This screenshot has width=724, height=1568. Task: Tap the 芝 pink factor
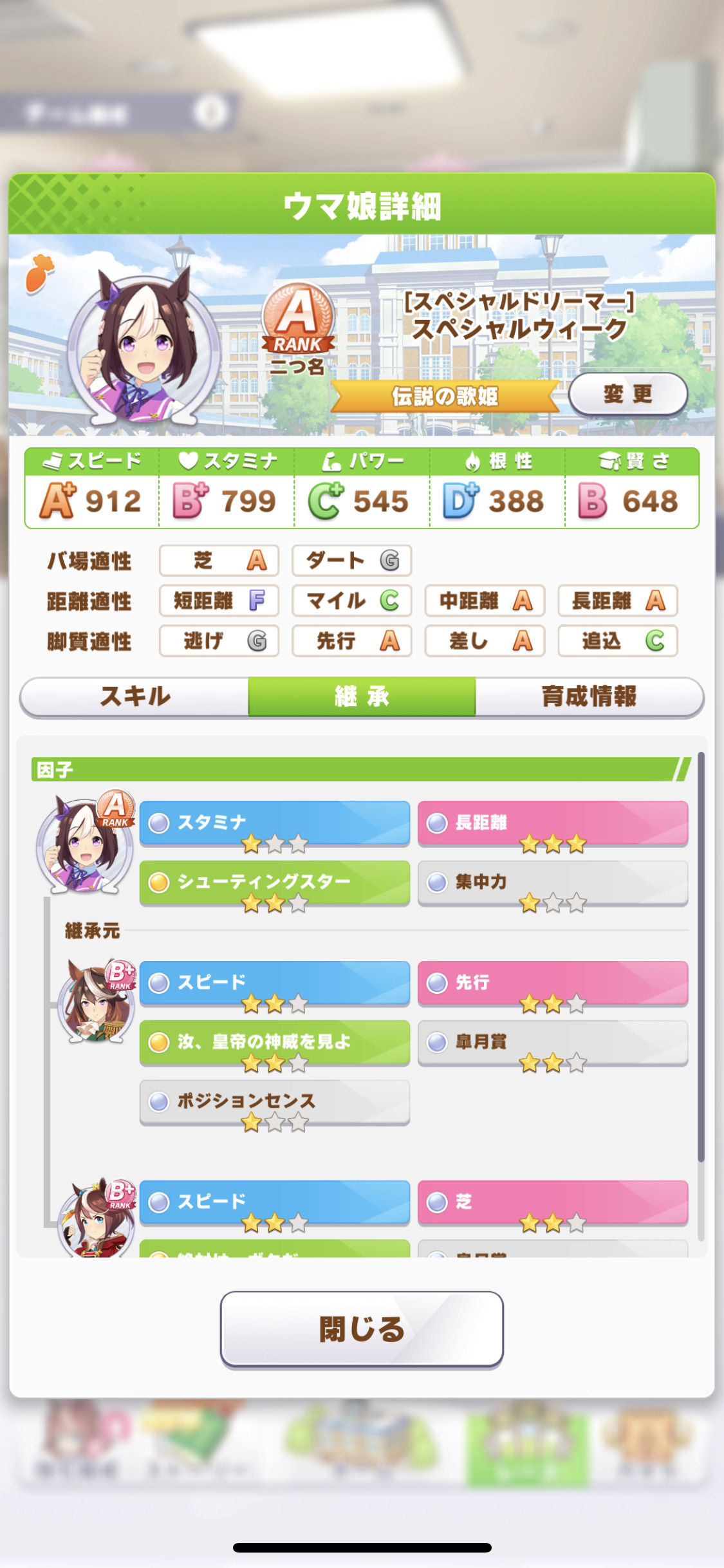(x=553, y=1202)
